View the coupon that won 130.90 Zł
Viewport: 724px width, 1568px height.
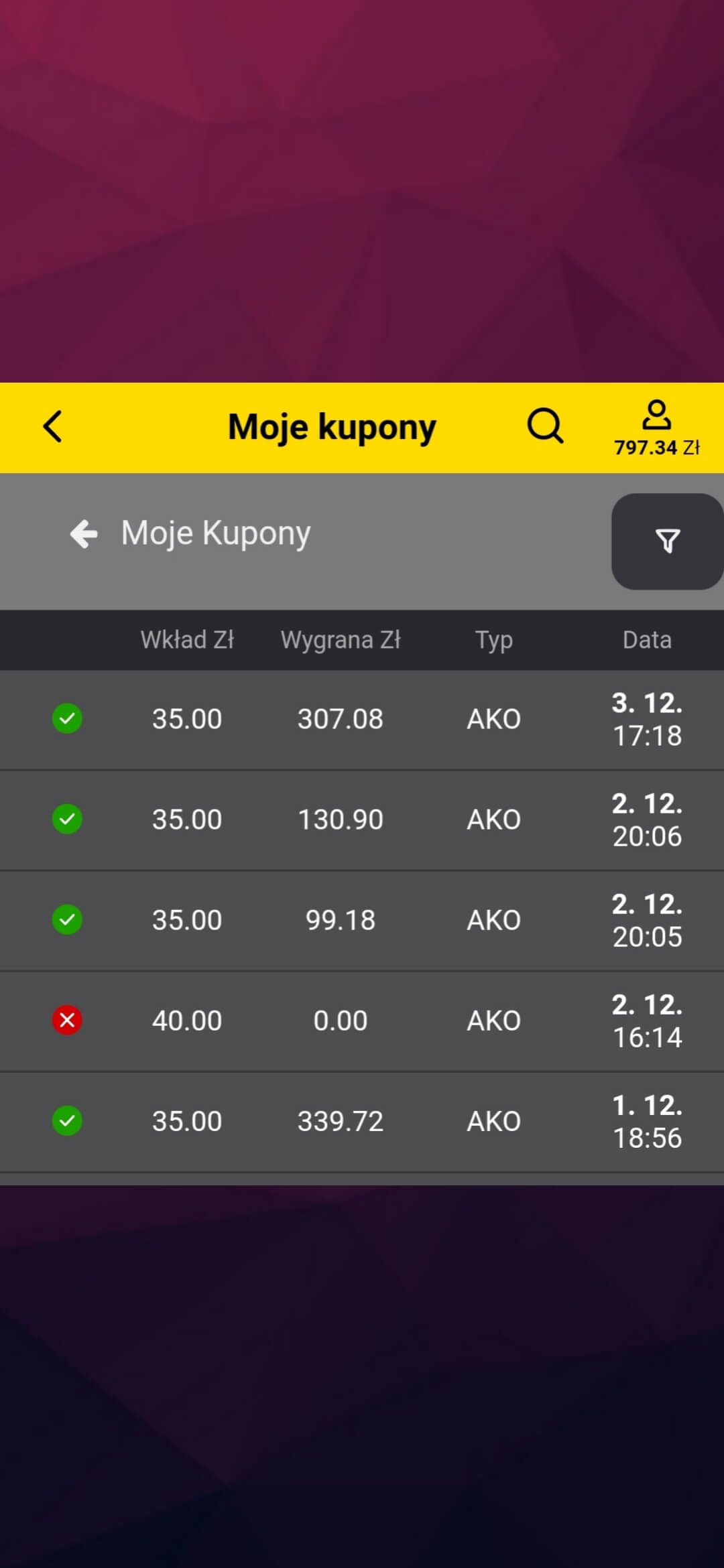pyautogui.click(x=362, y=820)
